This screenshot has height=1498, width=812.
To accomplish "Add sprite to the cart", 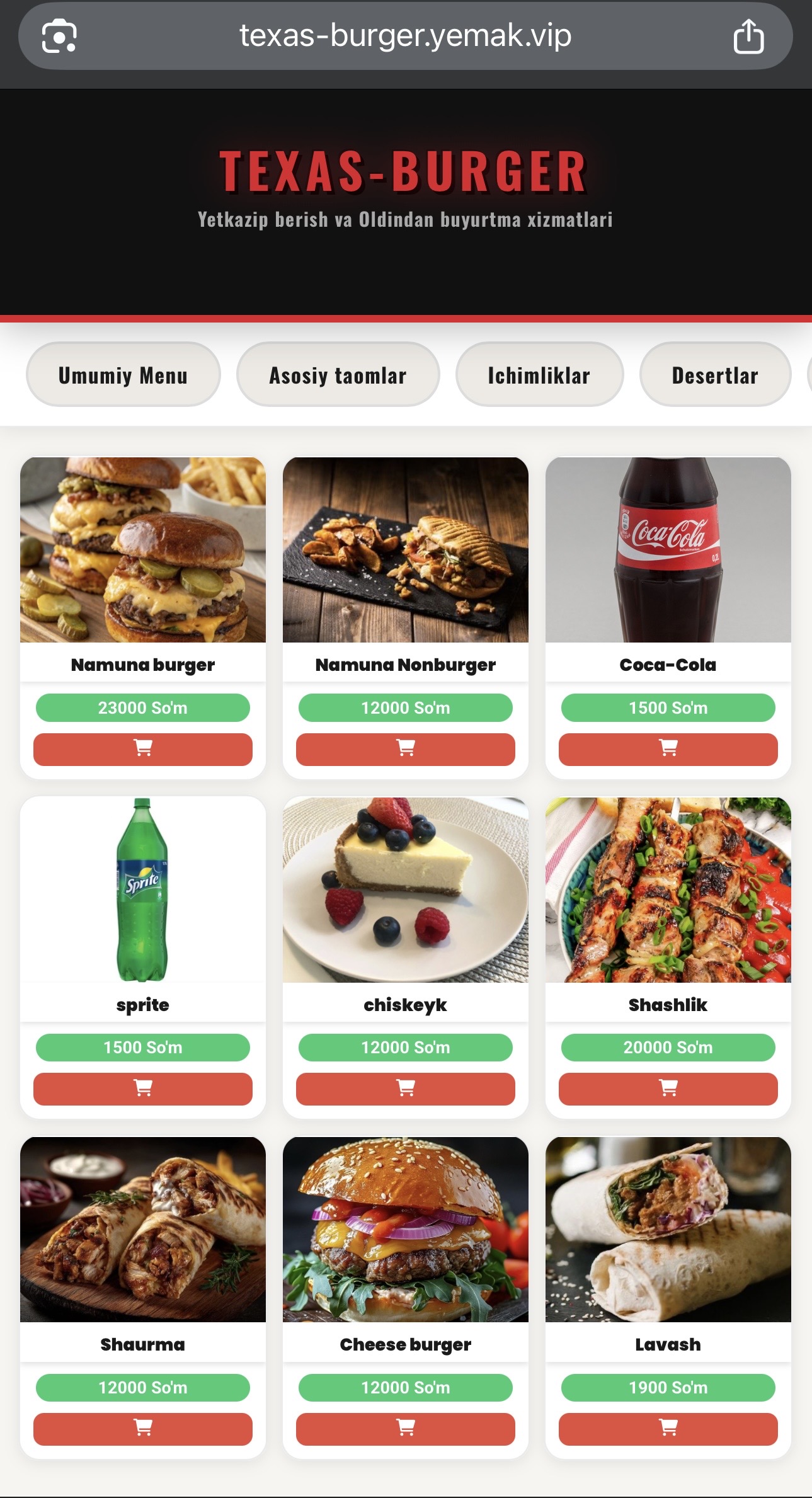I will [143, 1089].
